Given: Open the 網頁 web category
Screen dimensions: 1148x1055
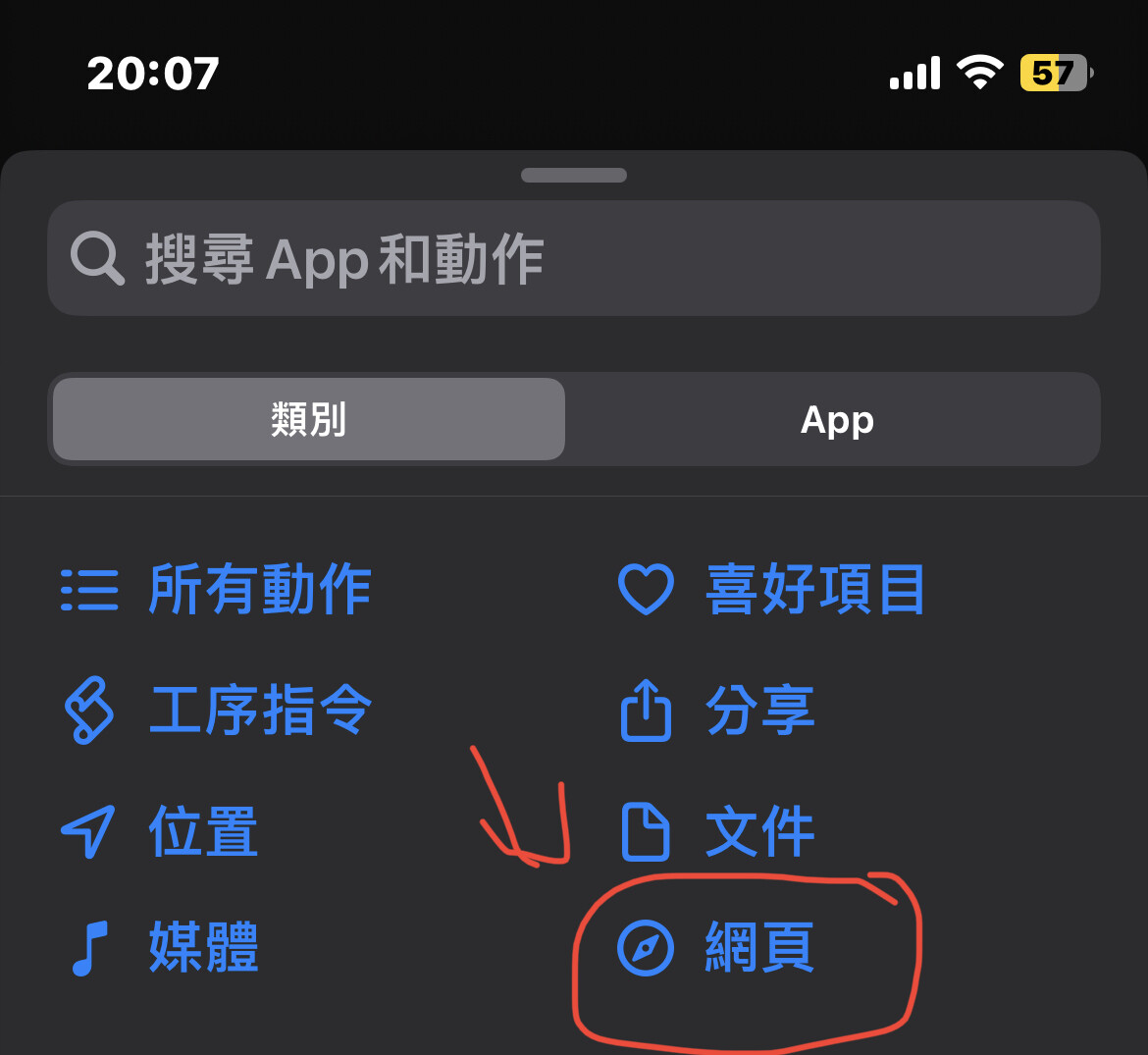Looking at the screenshot, I should tap(718, 948).
